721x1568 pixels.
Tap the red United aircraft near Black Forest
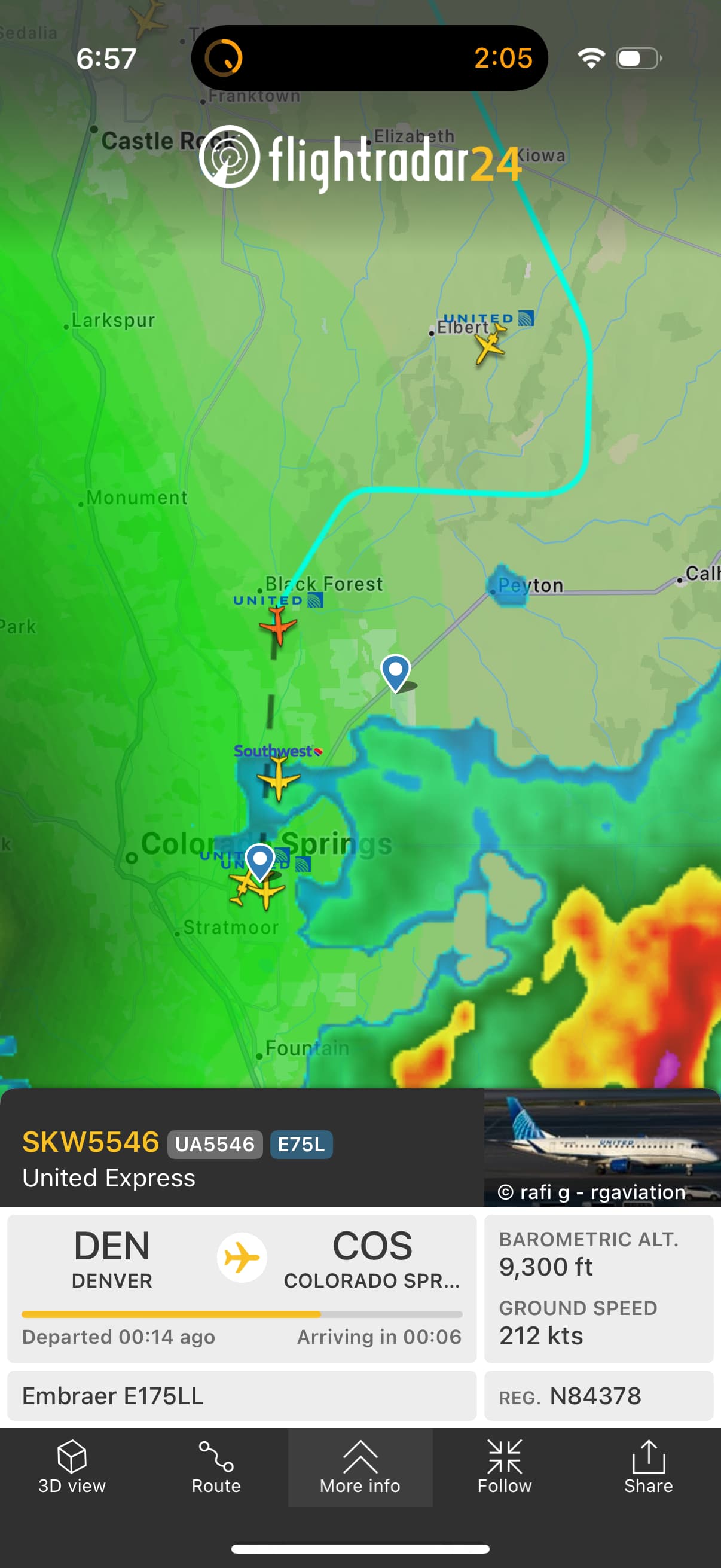click(278, 625)
